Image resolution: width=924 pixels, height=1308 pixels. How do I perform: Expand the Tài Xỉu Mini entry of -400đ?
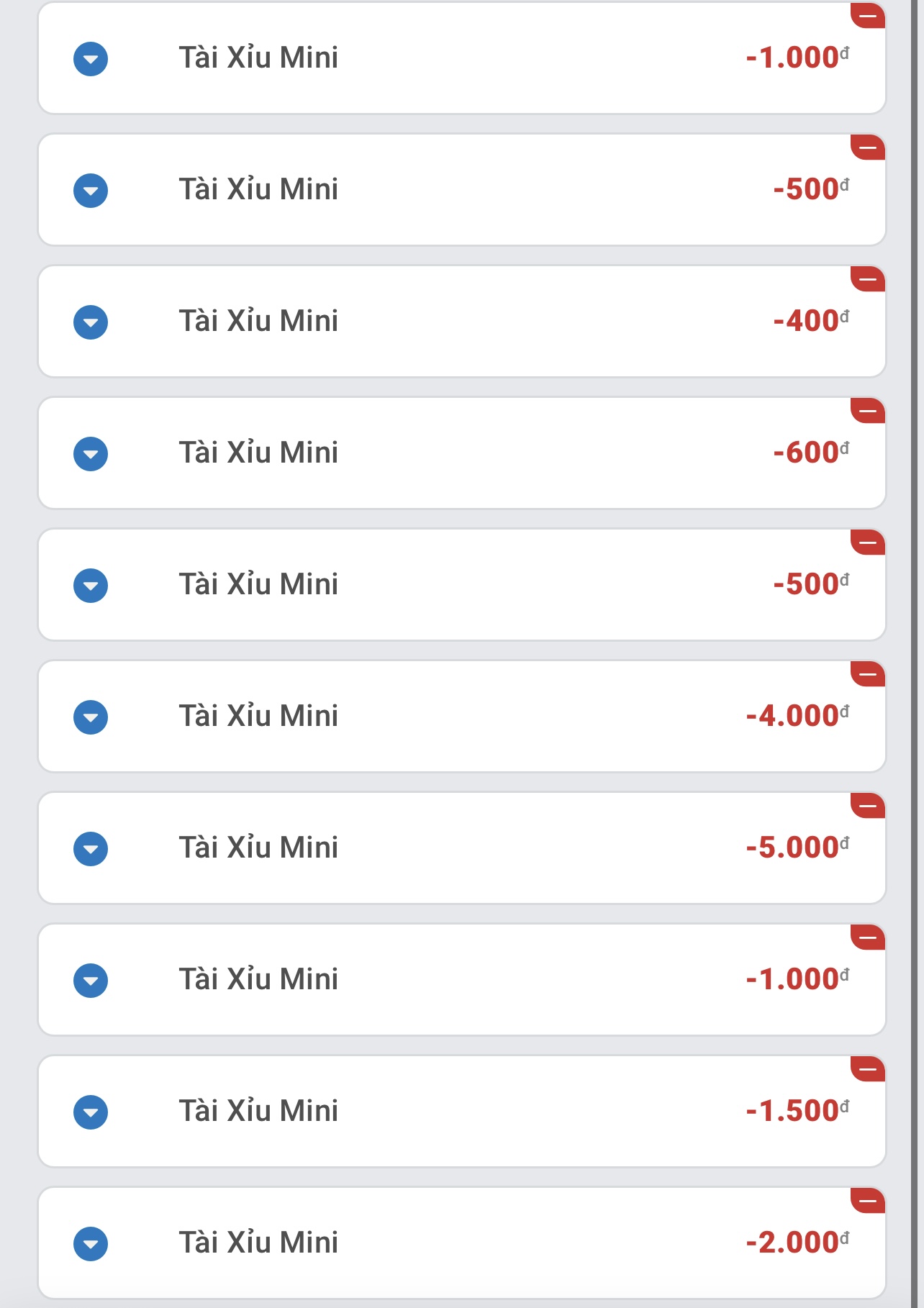point(91,322)
